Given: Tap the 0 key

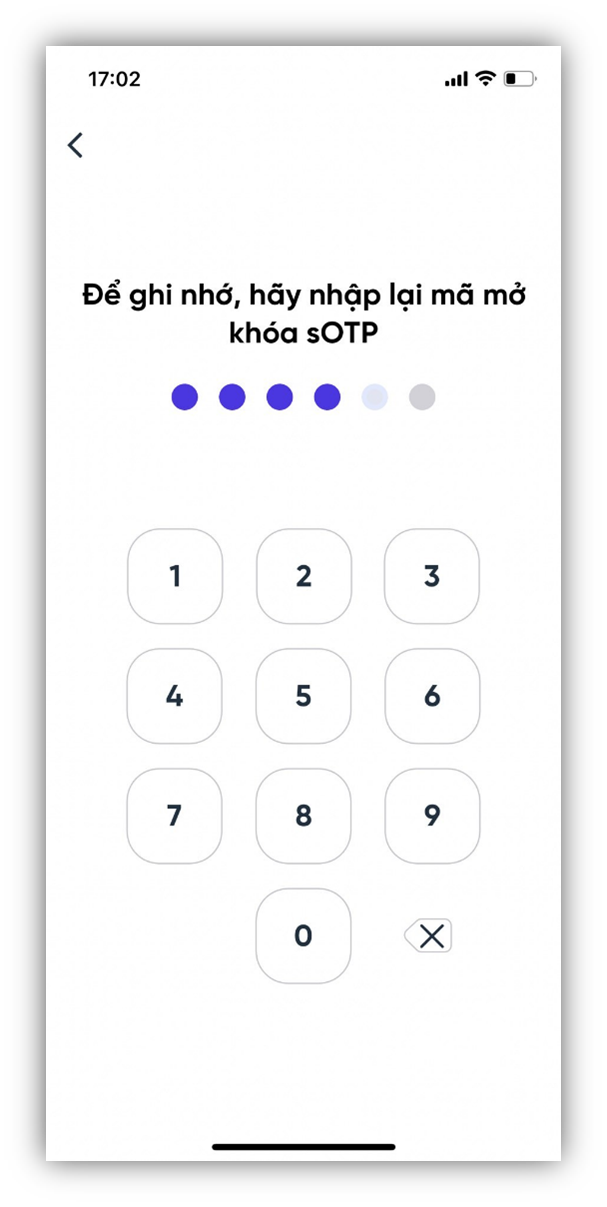Looking at the screenshot, I should pos(303,936).
